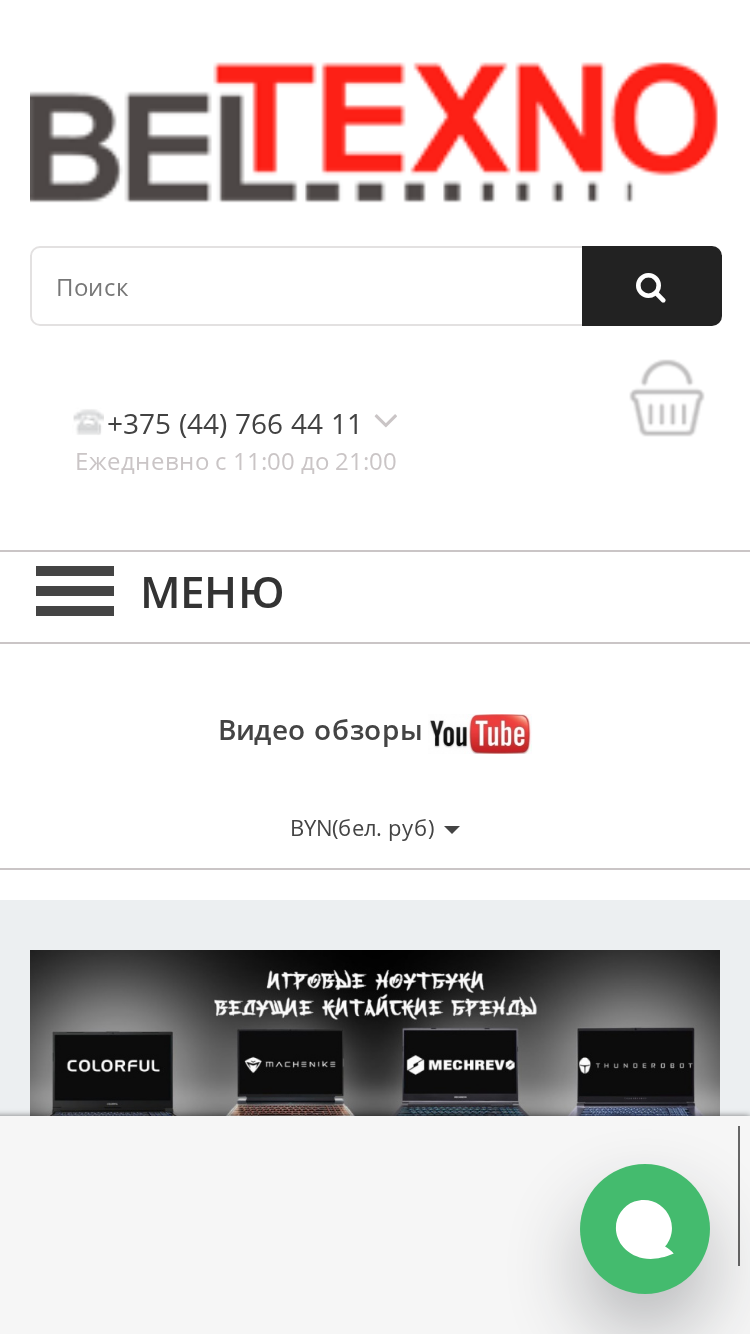Open the shopping basket
The height and width of the screenshot is (1334, 750).
point(667,398)
